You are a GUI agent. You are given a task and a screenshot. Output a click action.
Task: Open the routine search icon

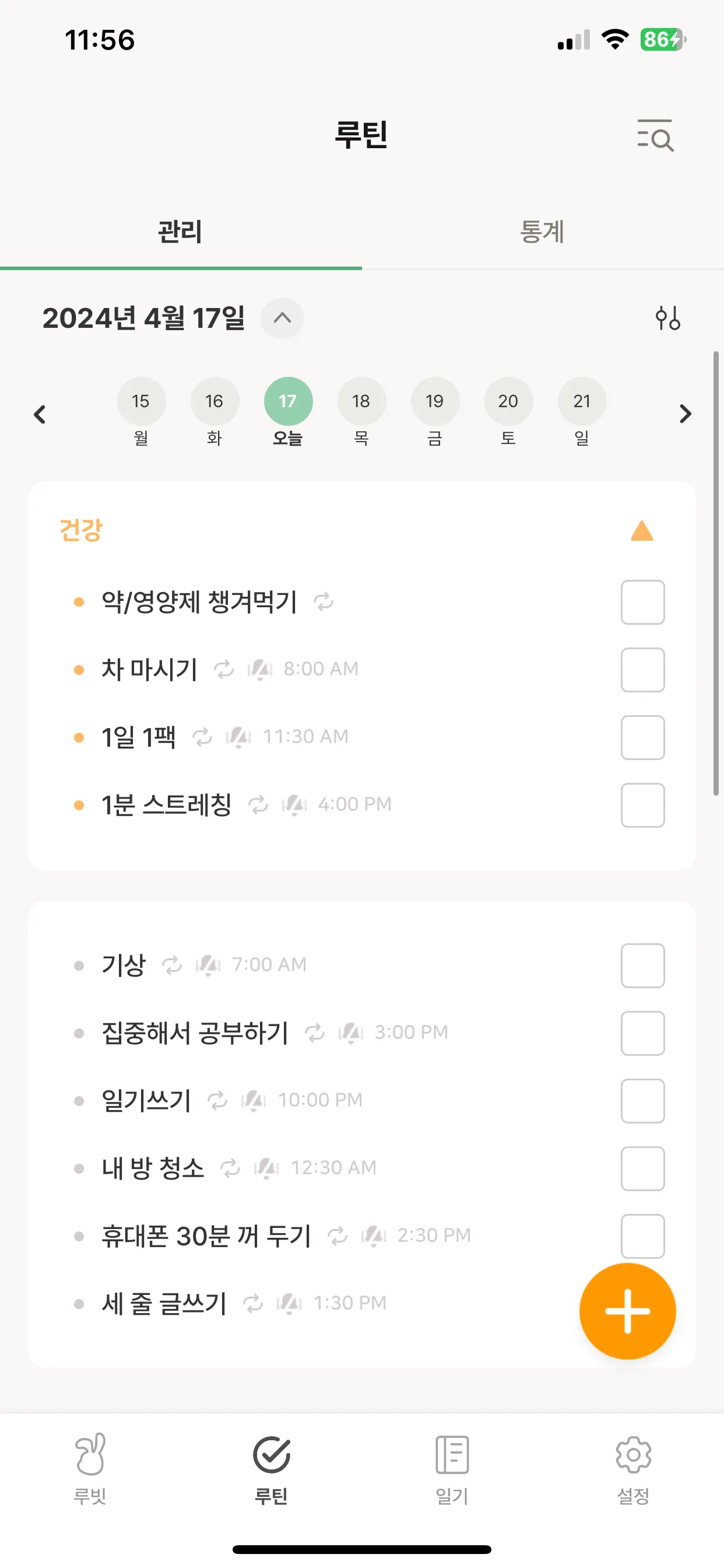click(x=655, y=135)
